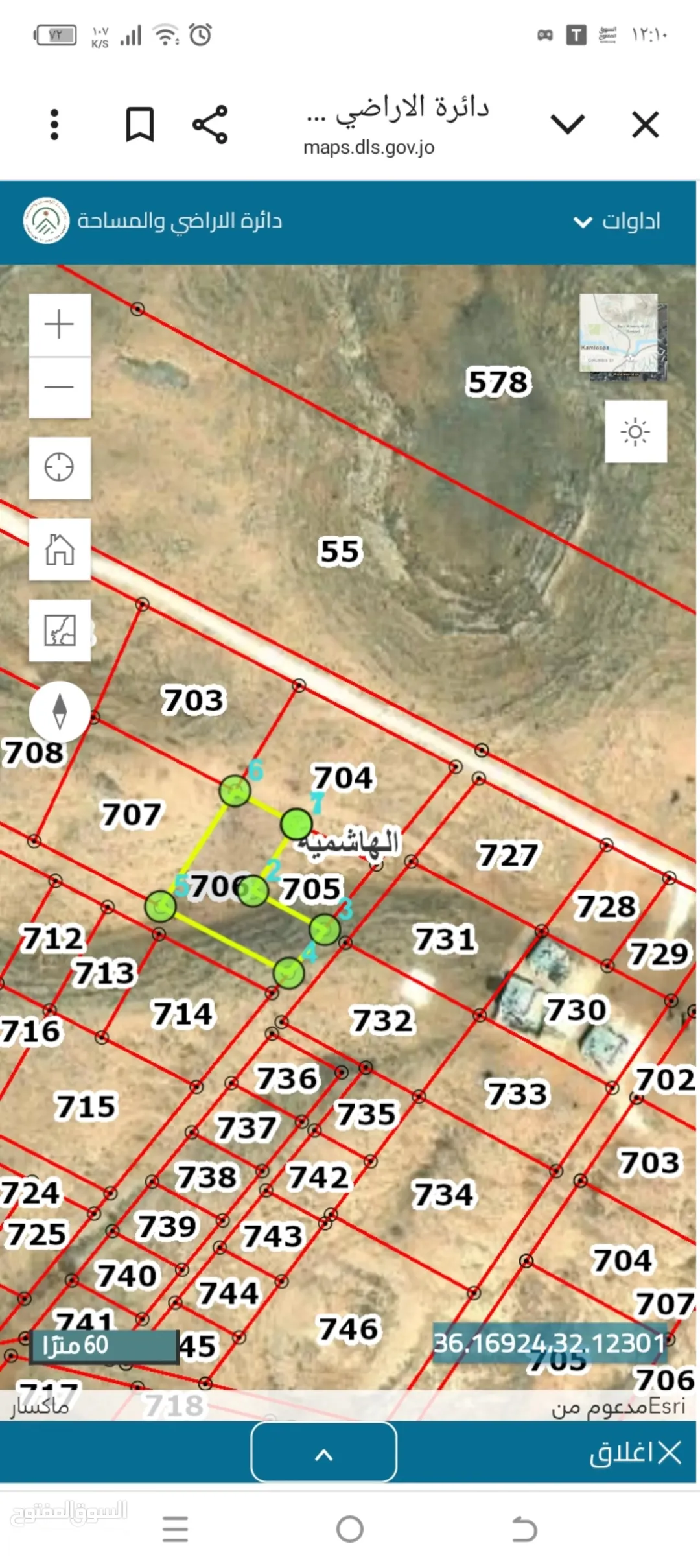Image resolution: width=700 pixels, height=1568 pixels.
Task: Close the browser tab
Action: [x=646, y=124]
